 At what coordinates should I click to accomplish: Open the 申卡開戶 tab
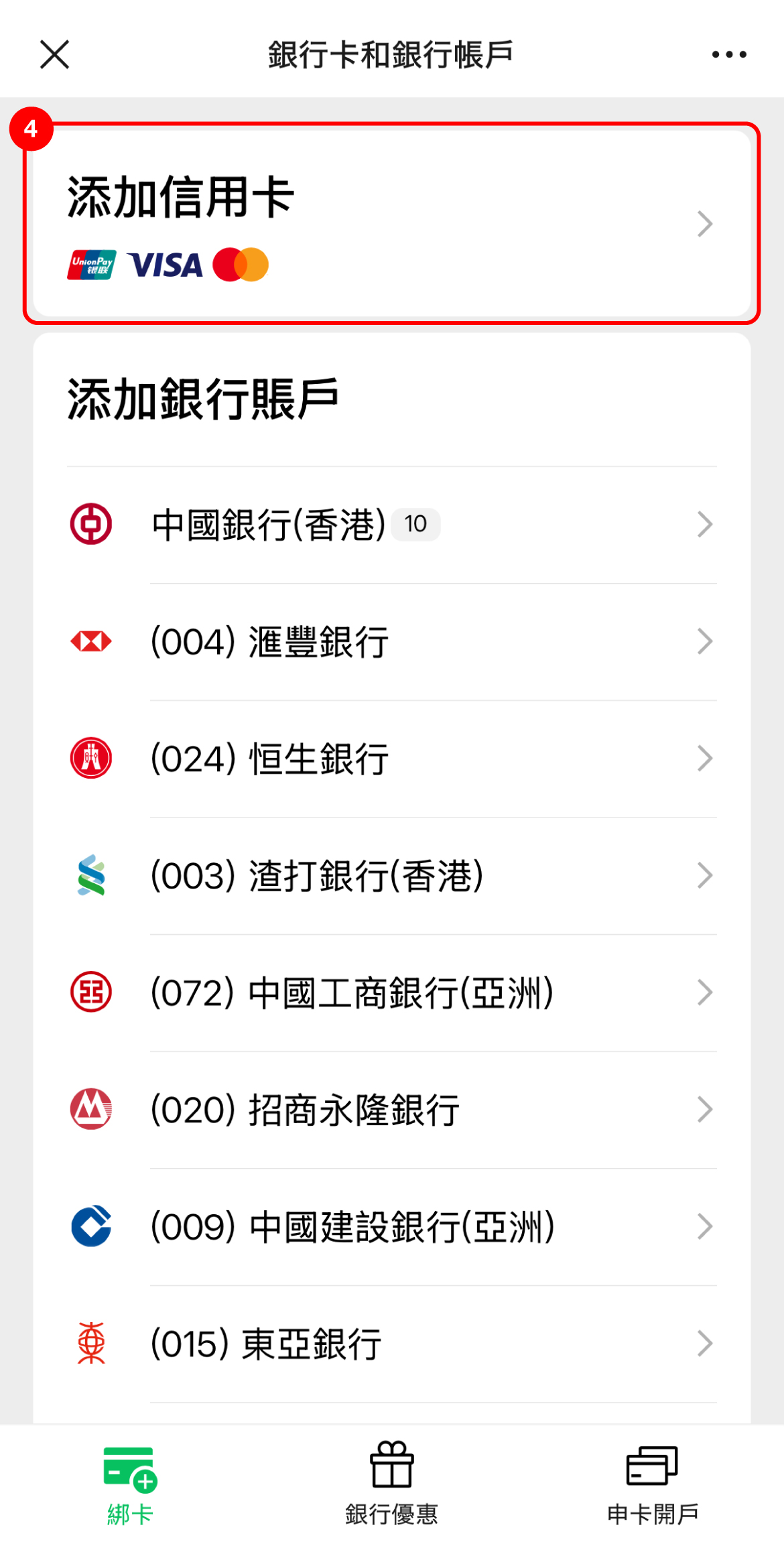pos(652,1484)
